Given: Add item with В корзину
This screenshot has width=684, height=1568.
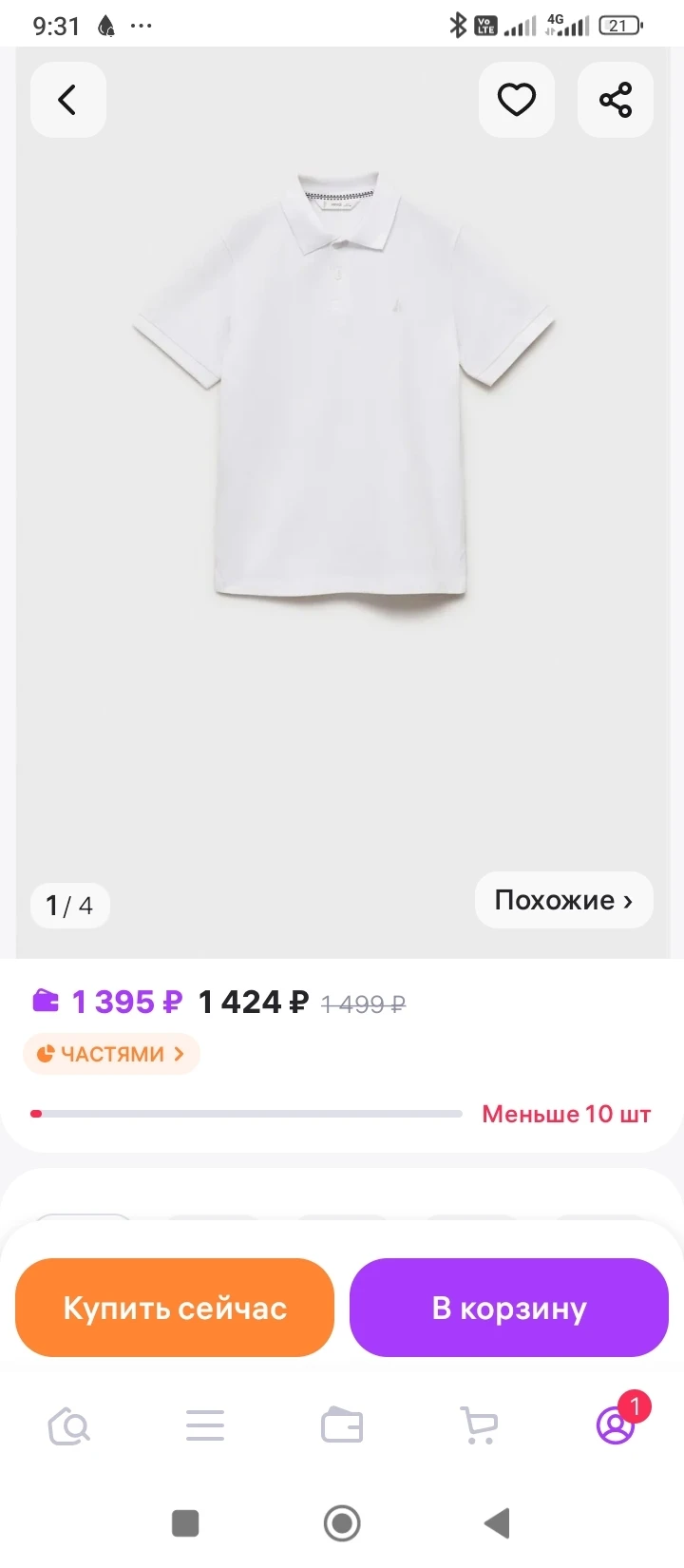Looking at the screenshot, I should click(509, 1308).
